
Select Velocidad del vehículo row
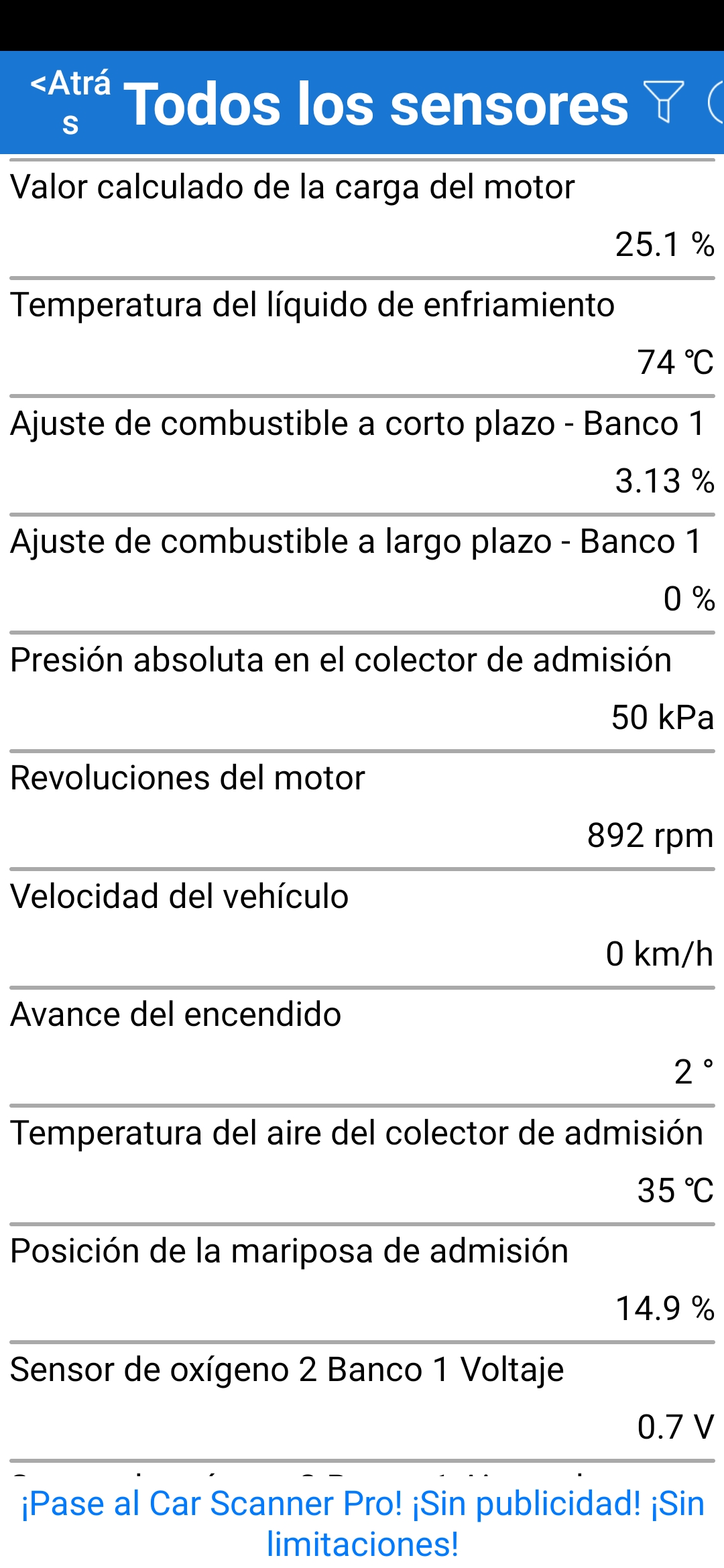(x=362, y=925)
